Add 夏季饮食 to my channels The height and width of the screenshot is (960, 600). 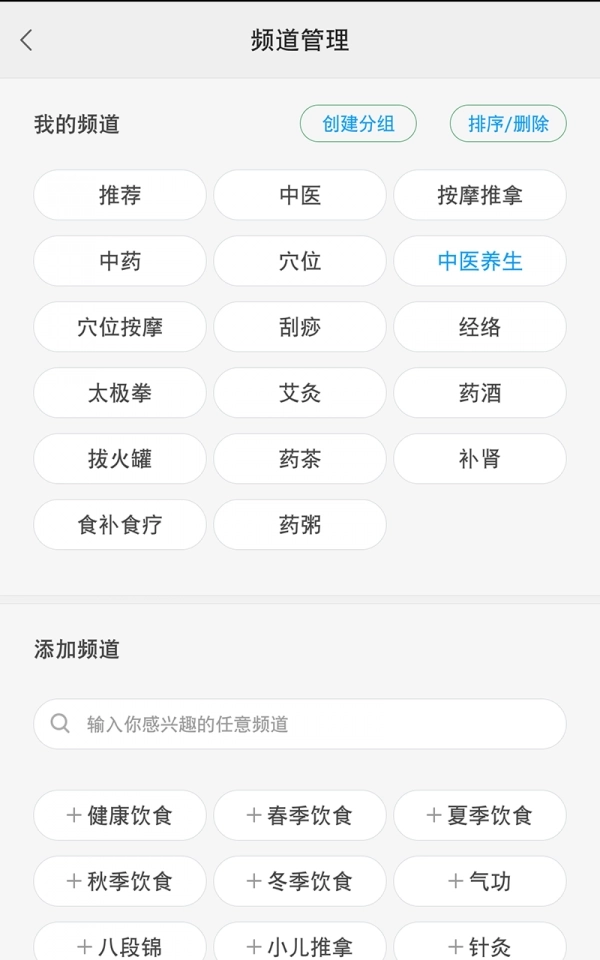[x=480, y=816]
